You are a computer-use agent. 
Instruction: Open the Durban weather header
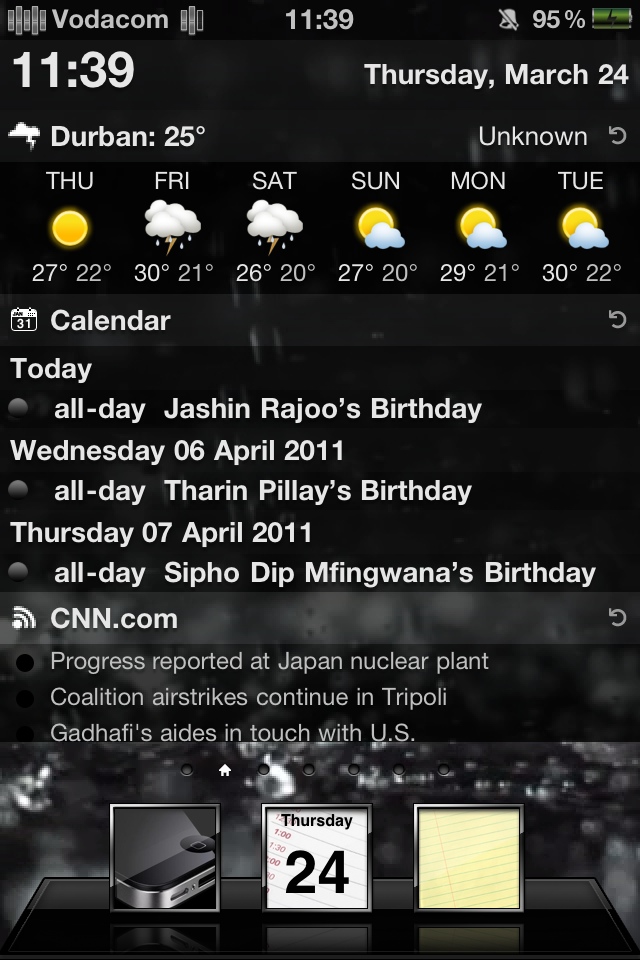point(129,136)
